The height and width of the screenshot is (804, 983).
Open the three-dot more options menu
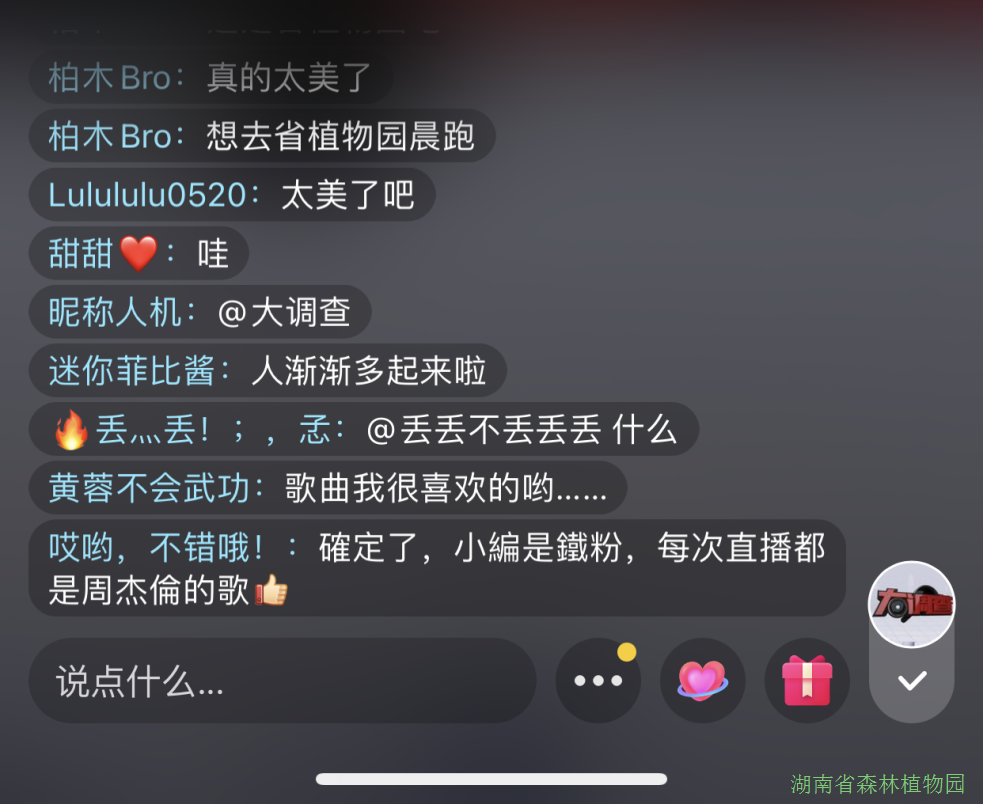[x=598, y=681]
